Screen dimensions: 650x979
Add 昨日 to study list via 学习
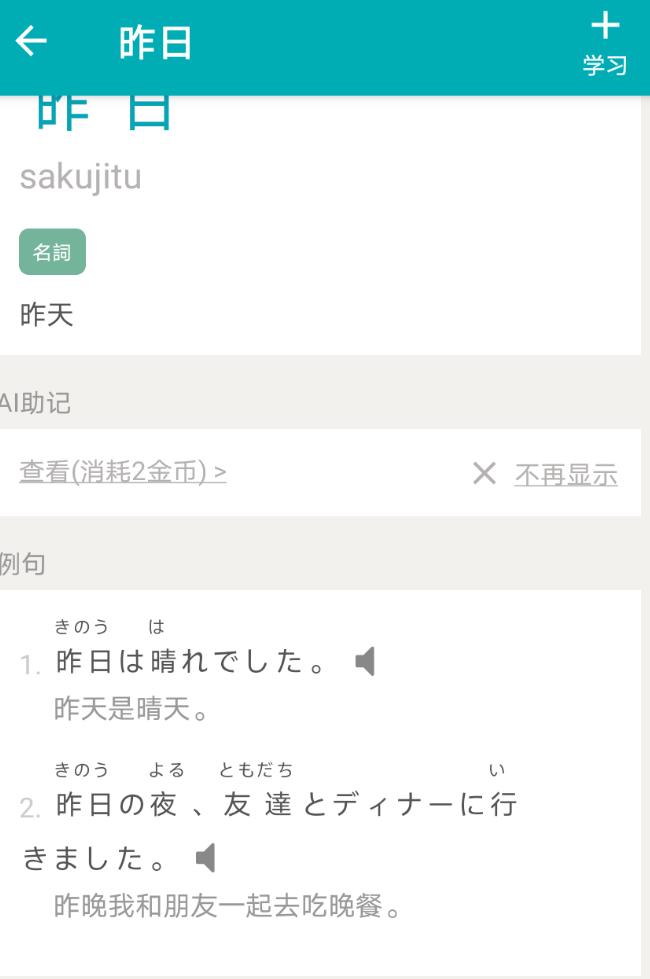pos(604,44)
